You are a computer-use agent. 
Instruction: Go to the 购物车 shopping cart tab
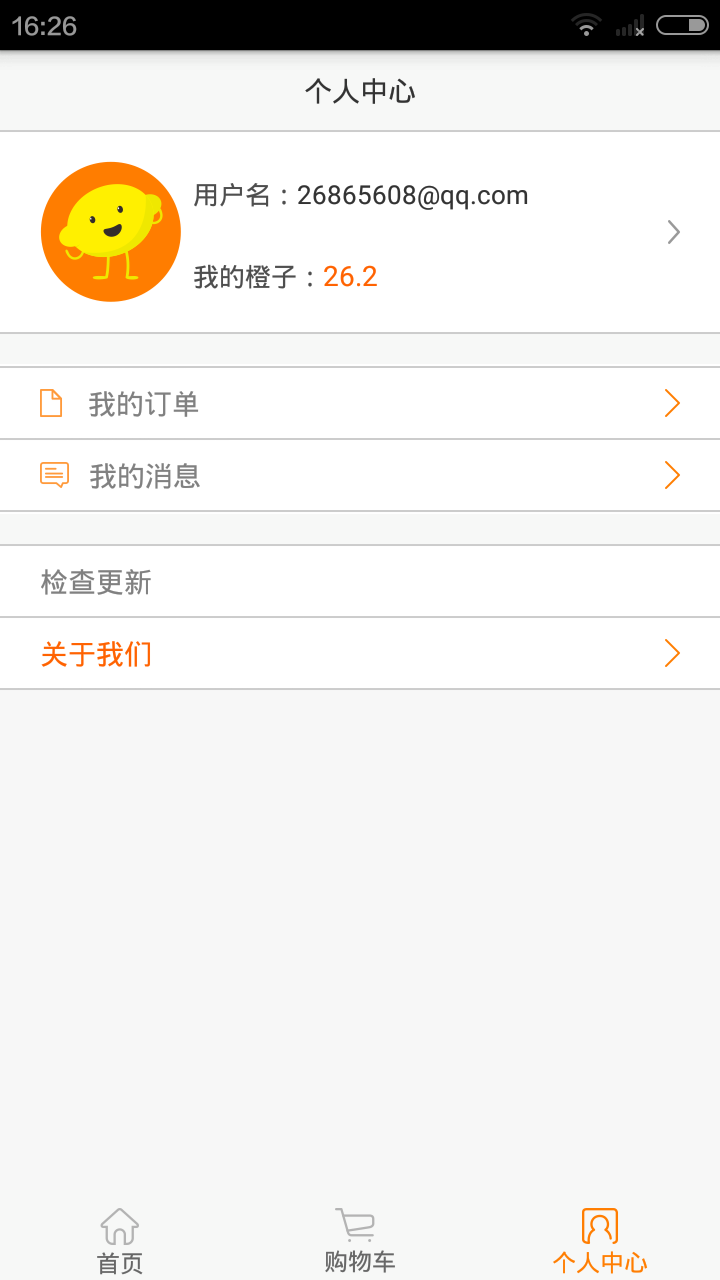pos(360,1240)
